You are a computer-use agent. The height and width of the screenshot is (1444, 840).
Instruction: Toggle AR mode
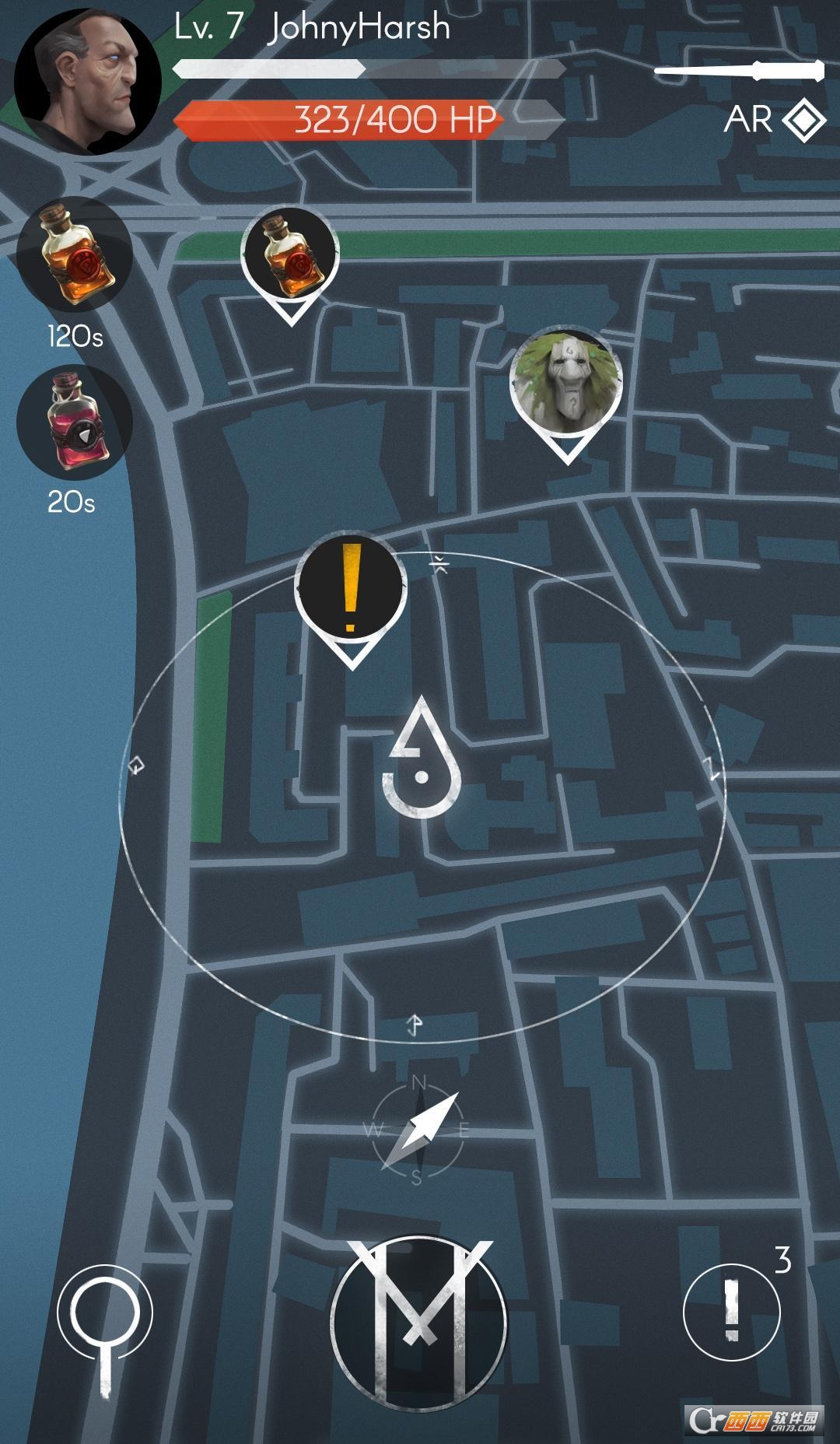pyautogui.click(x=774, y=121)
